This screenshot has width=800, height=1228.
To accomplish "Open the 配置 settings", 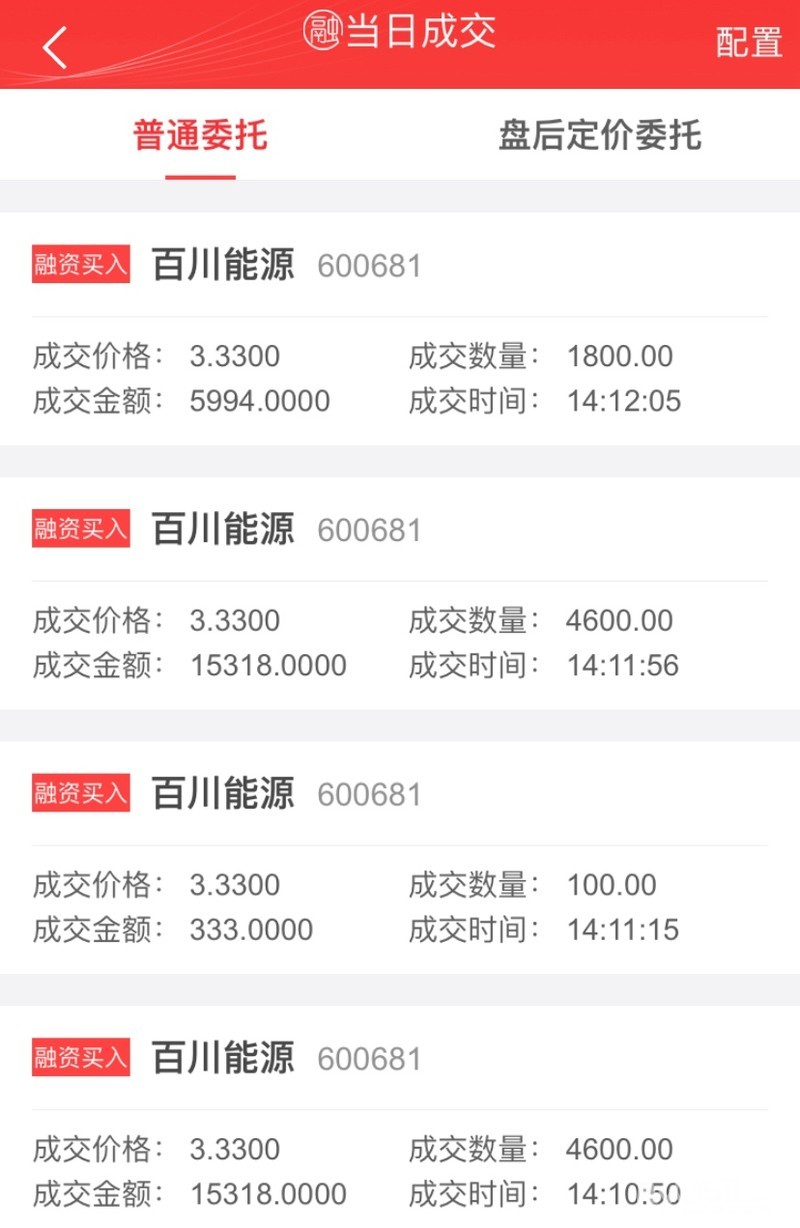I will pos(749,42).
